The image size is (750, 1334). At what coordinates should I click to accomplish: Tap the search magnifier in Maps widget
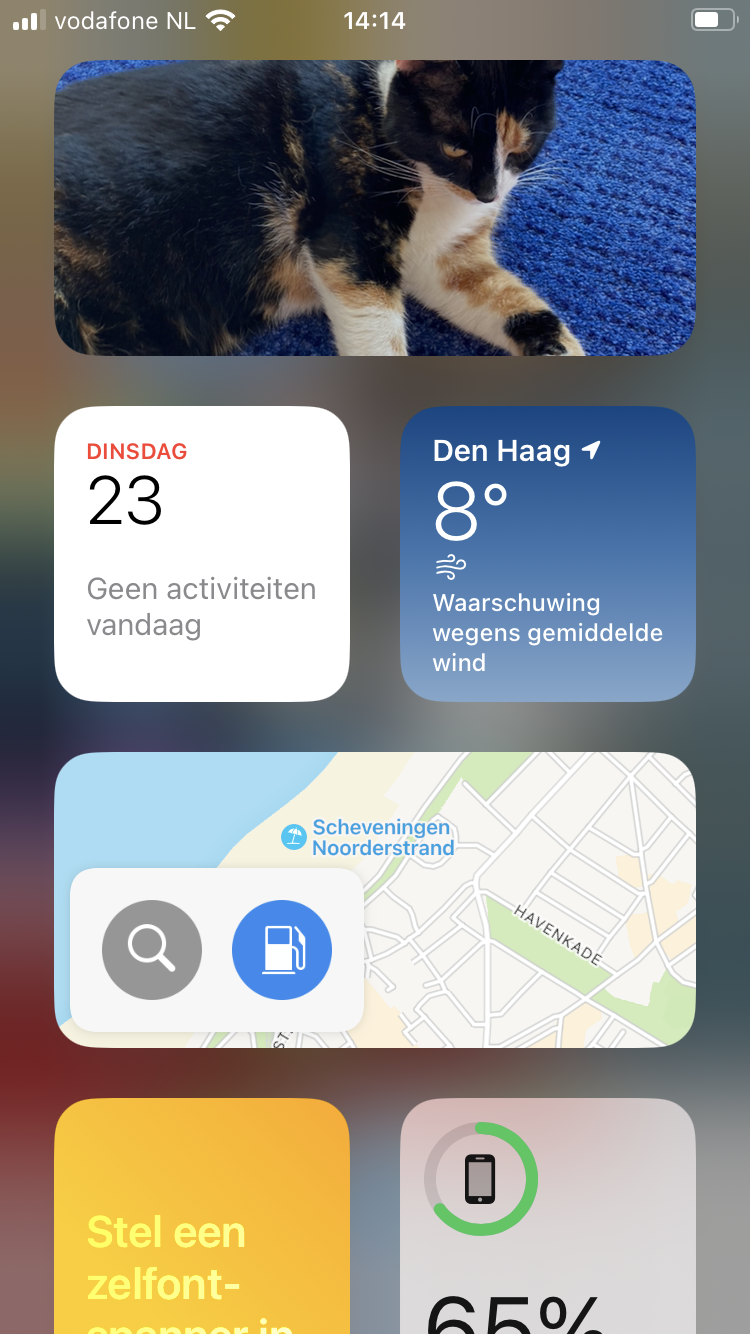[152, 950]
